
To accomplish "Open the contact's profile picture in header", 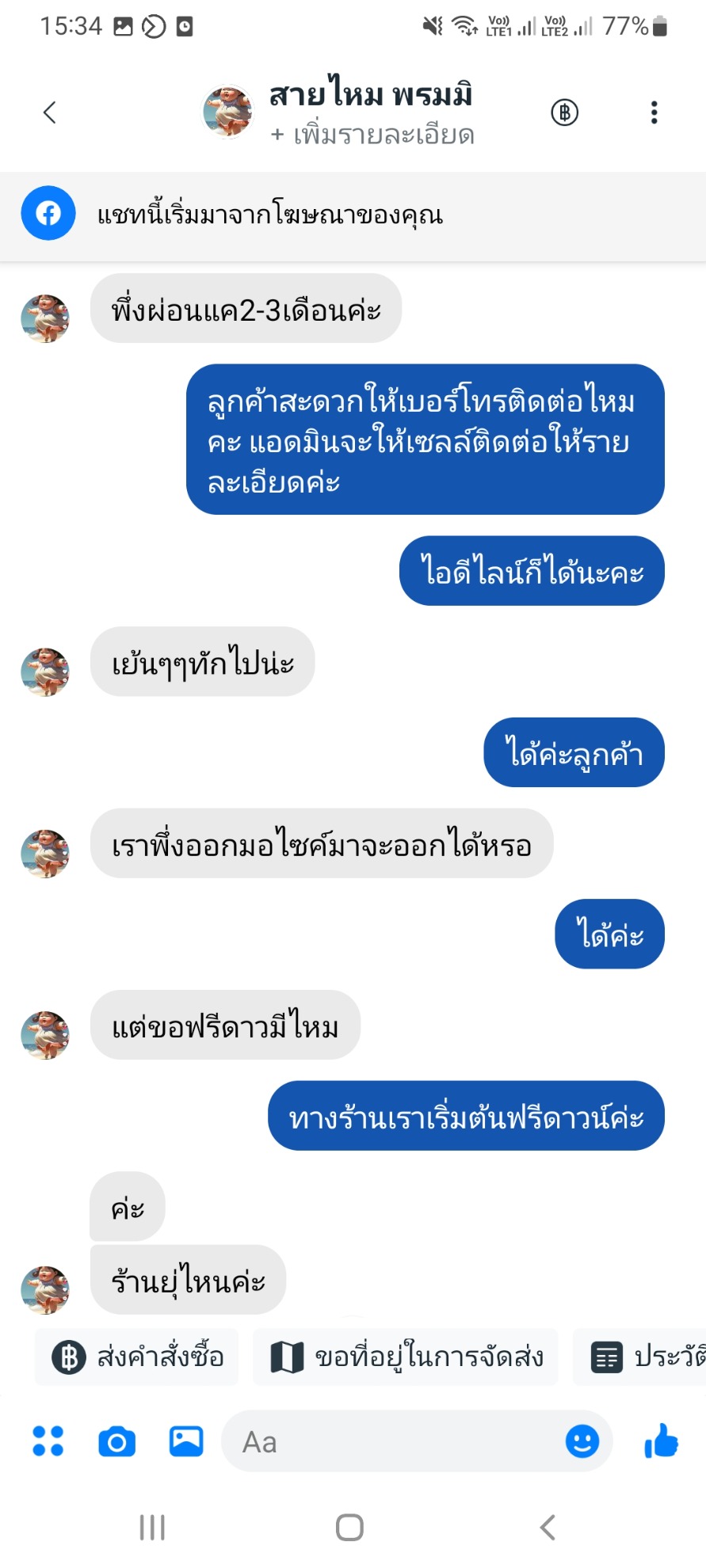I will (227, 112).
